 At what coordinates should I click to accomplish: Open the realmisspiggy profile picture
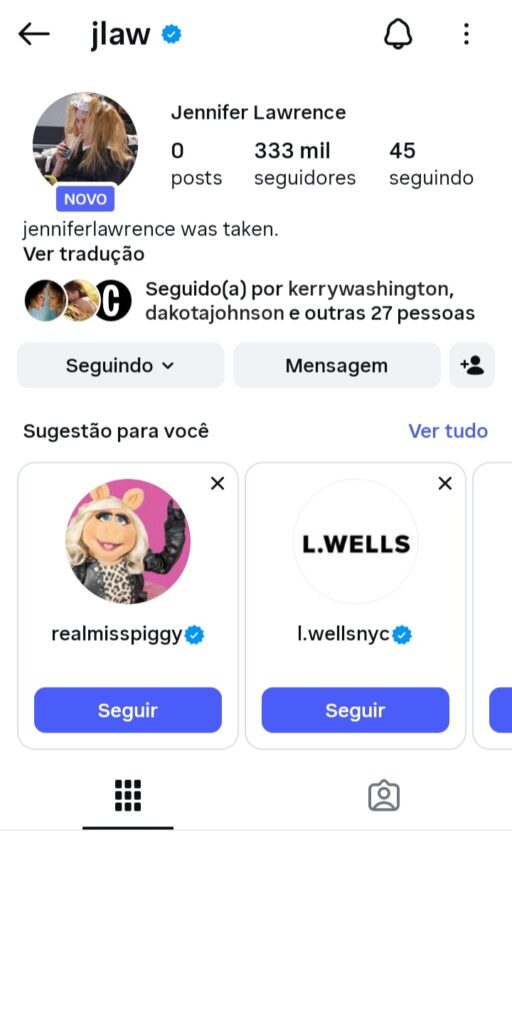(128, 541)
